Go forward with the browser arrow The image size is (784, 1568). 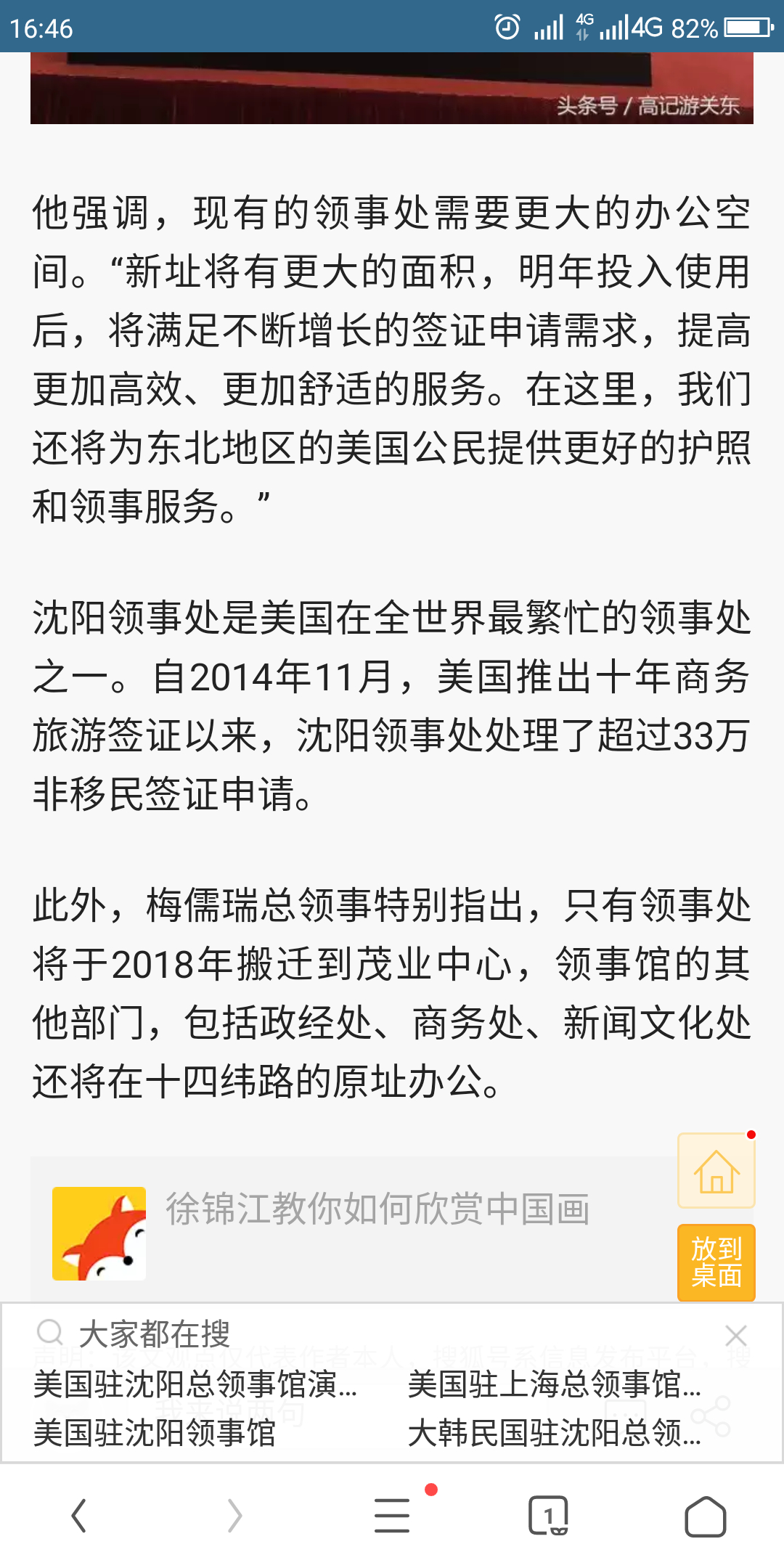pyautogui.click(x=234, y=1516)
